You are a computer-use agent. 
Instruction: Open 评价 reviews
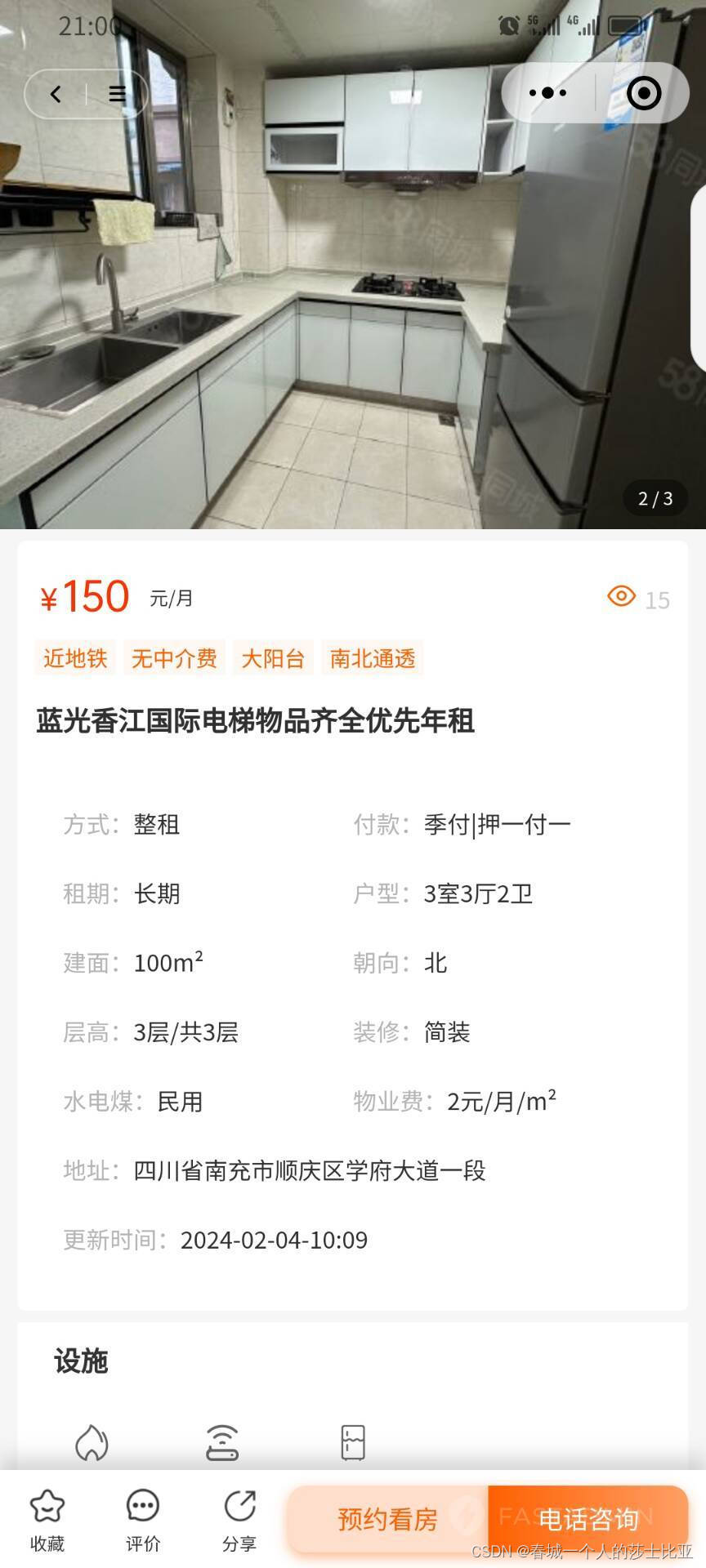coord(143,1521)
